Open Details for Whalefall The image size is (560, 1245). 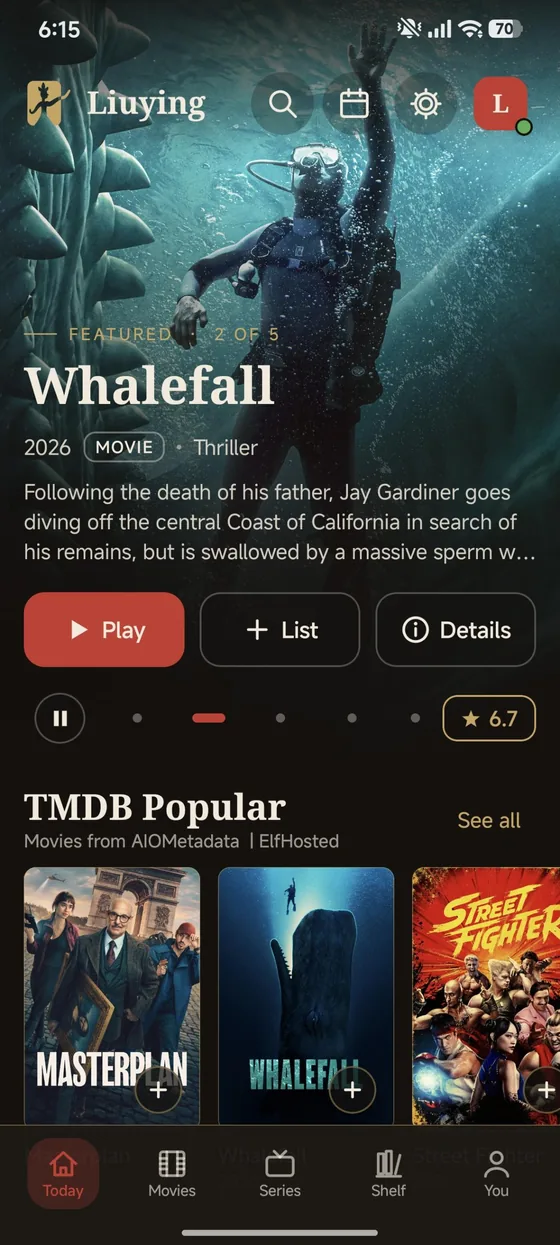click(456, 630)
